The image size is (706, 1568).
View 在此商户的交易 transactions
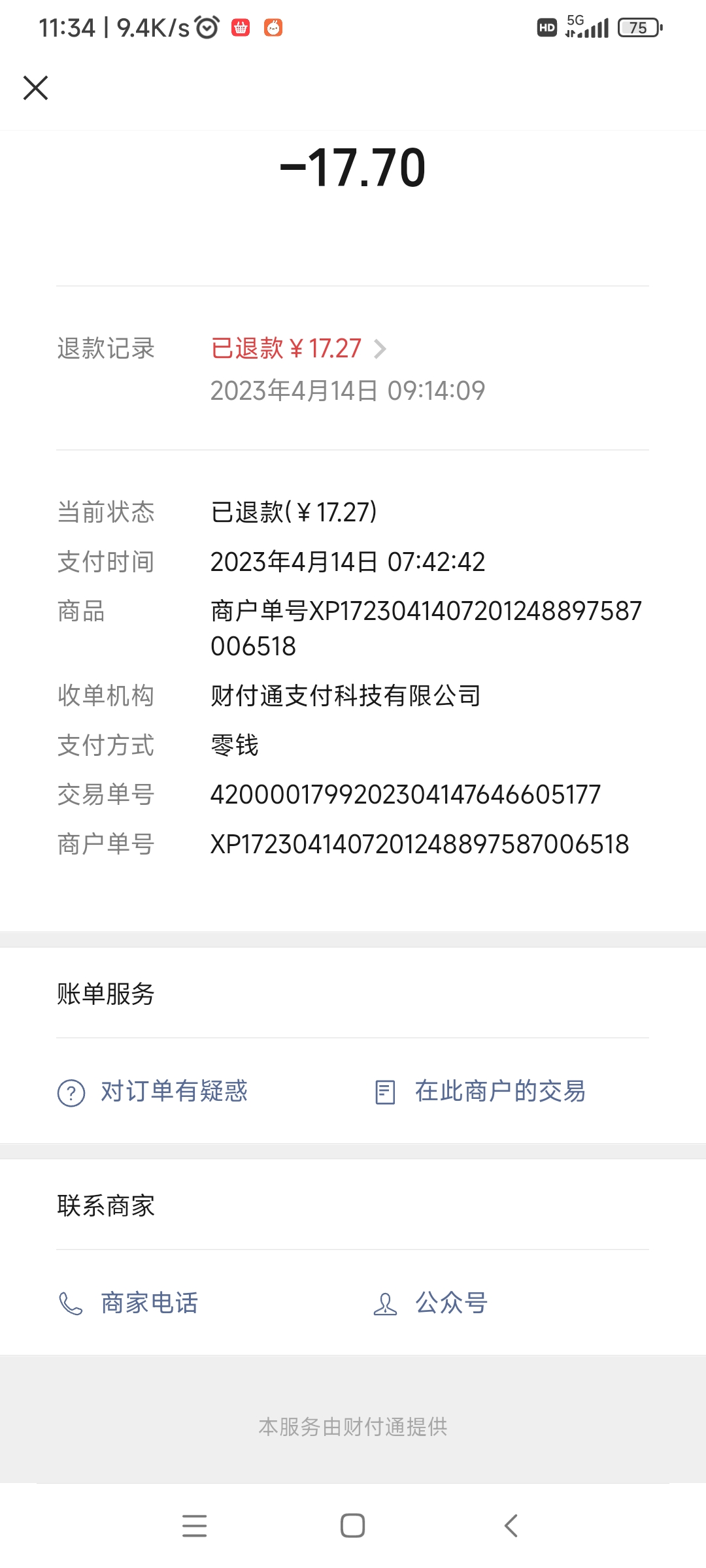point(480,1091)
